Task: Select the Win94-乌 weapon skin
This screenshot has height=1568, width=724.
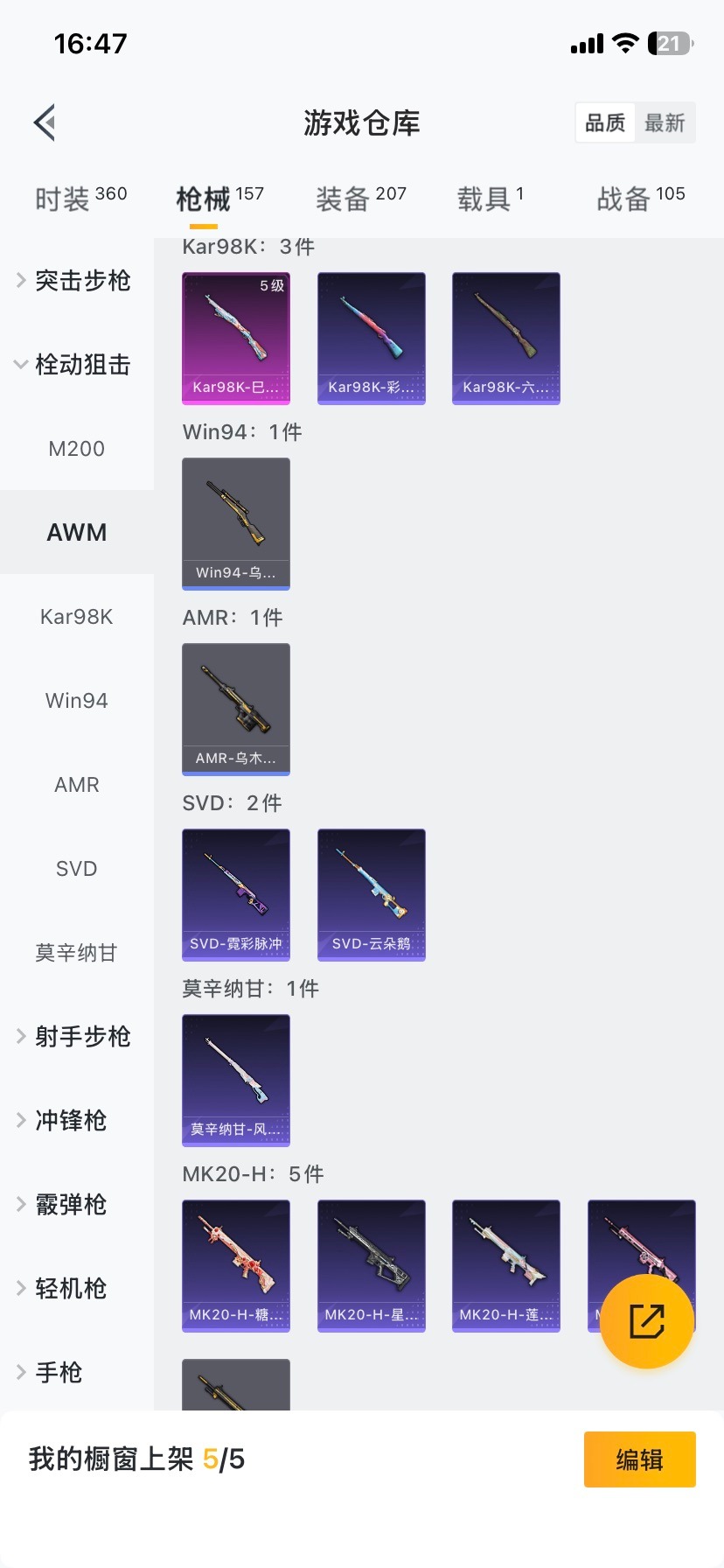Action: [235, 523]
